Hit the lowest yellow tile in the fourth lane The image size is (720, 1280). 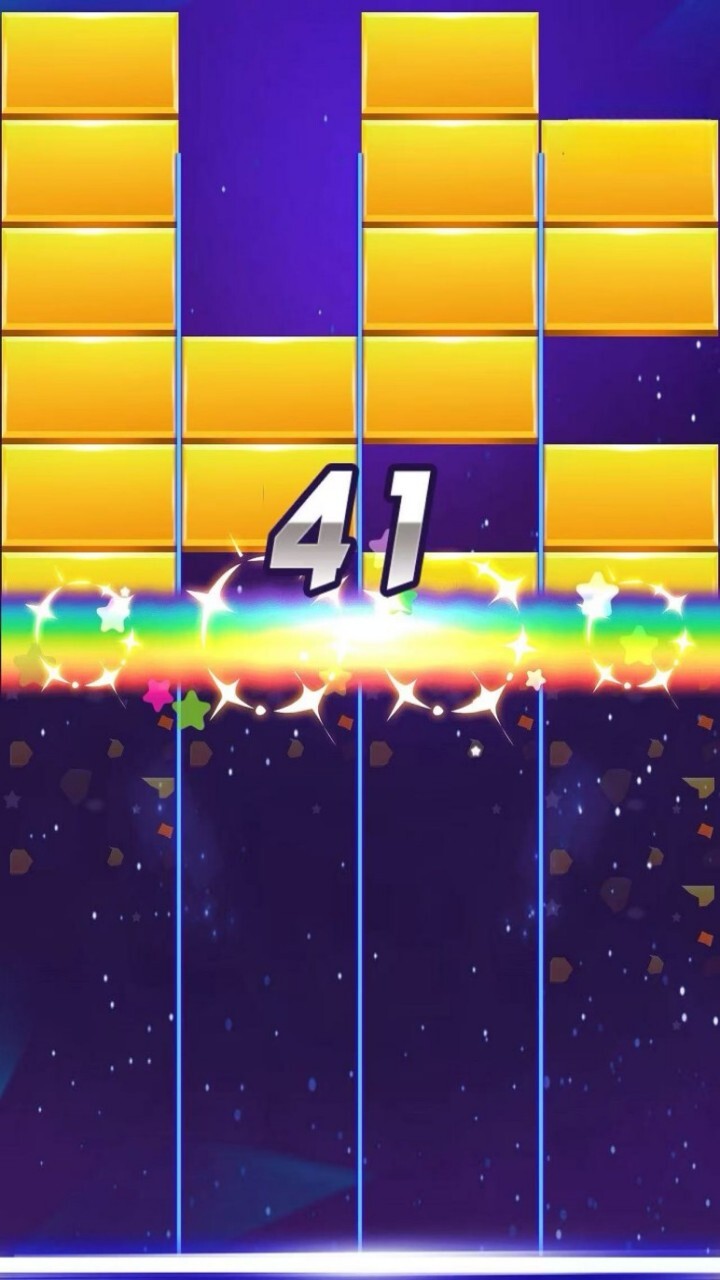(630, 572)
